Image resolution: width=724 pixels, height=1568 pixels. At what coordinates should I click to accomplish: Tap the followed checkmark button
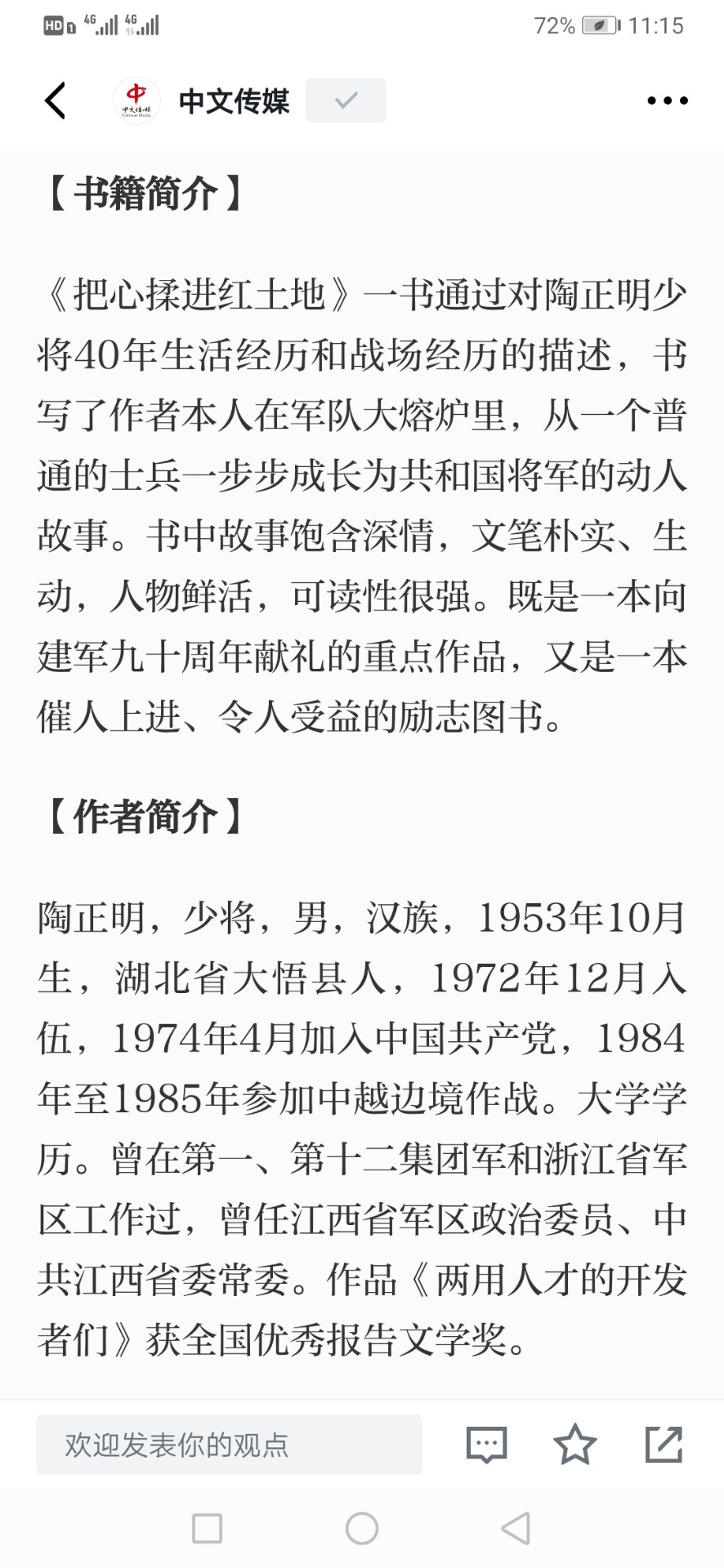346,100
